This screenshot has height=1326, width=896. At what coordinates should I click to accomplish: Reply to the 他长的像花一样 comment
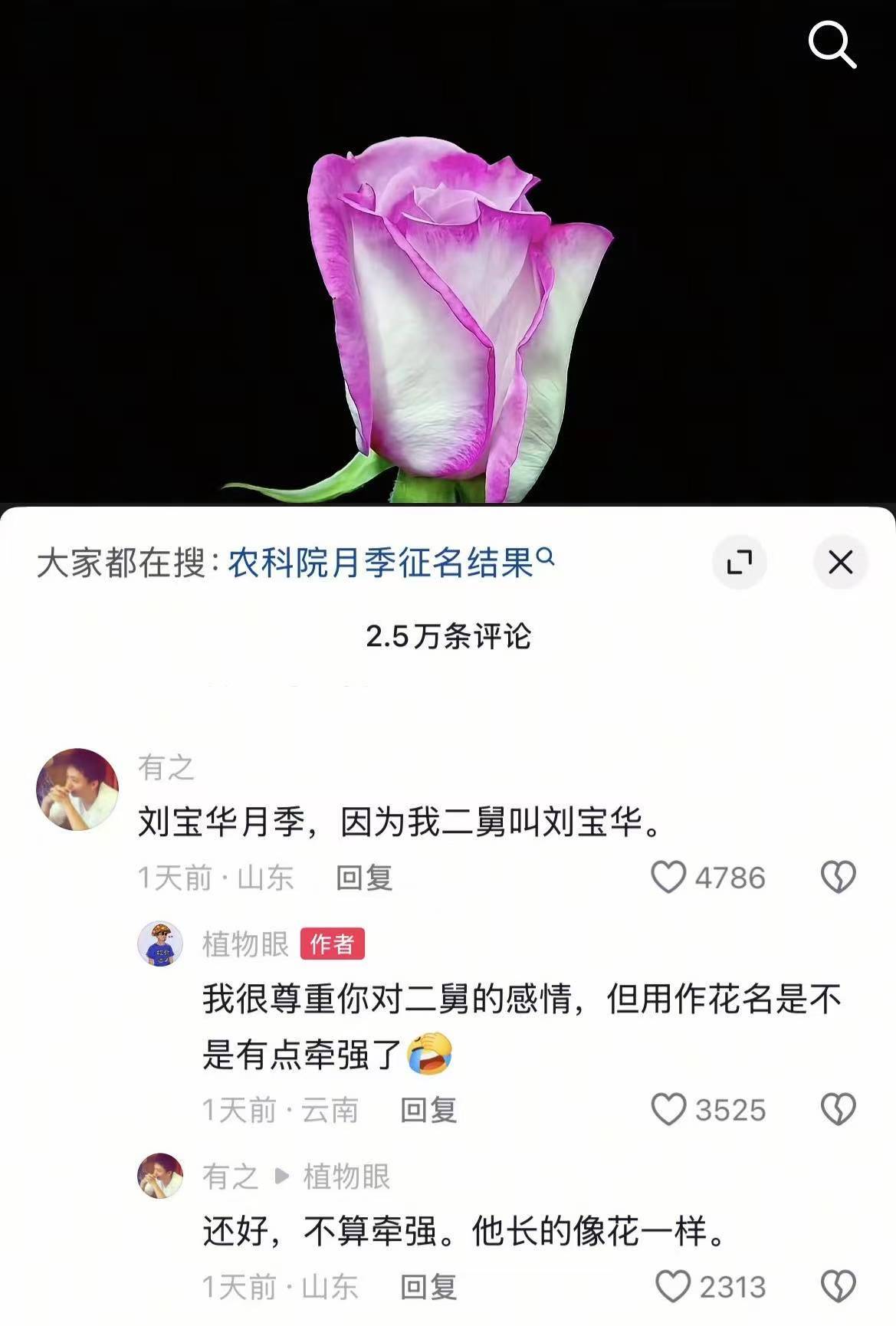428,1287
